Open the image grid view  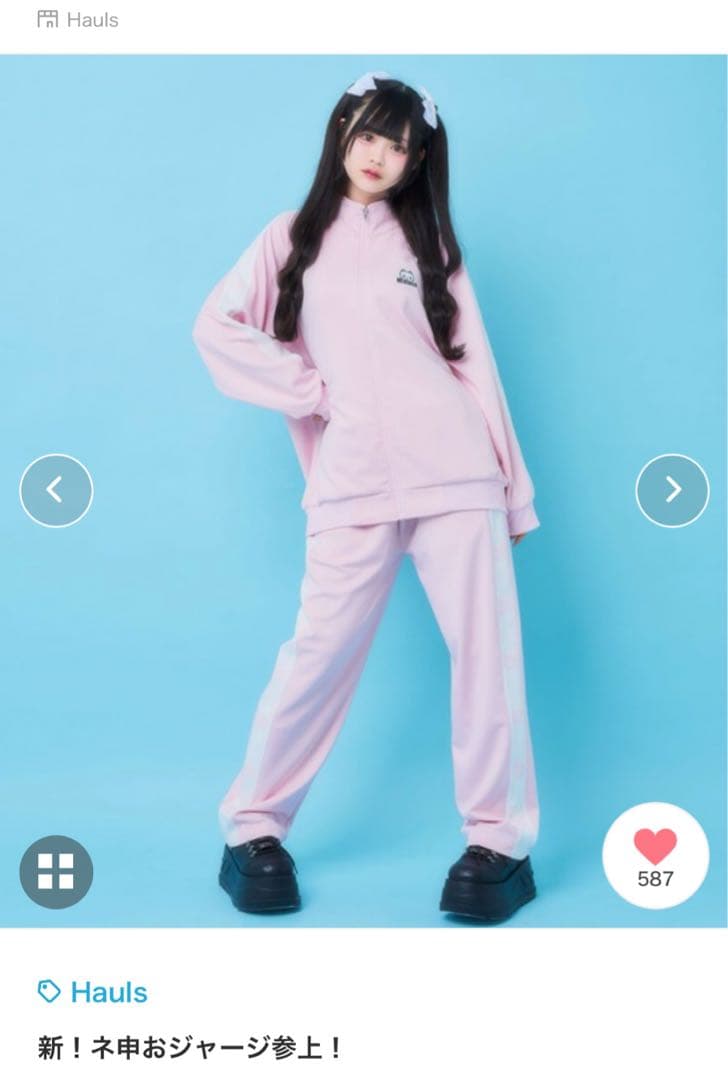(x=56, y=872)
